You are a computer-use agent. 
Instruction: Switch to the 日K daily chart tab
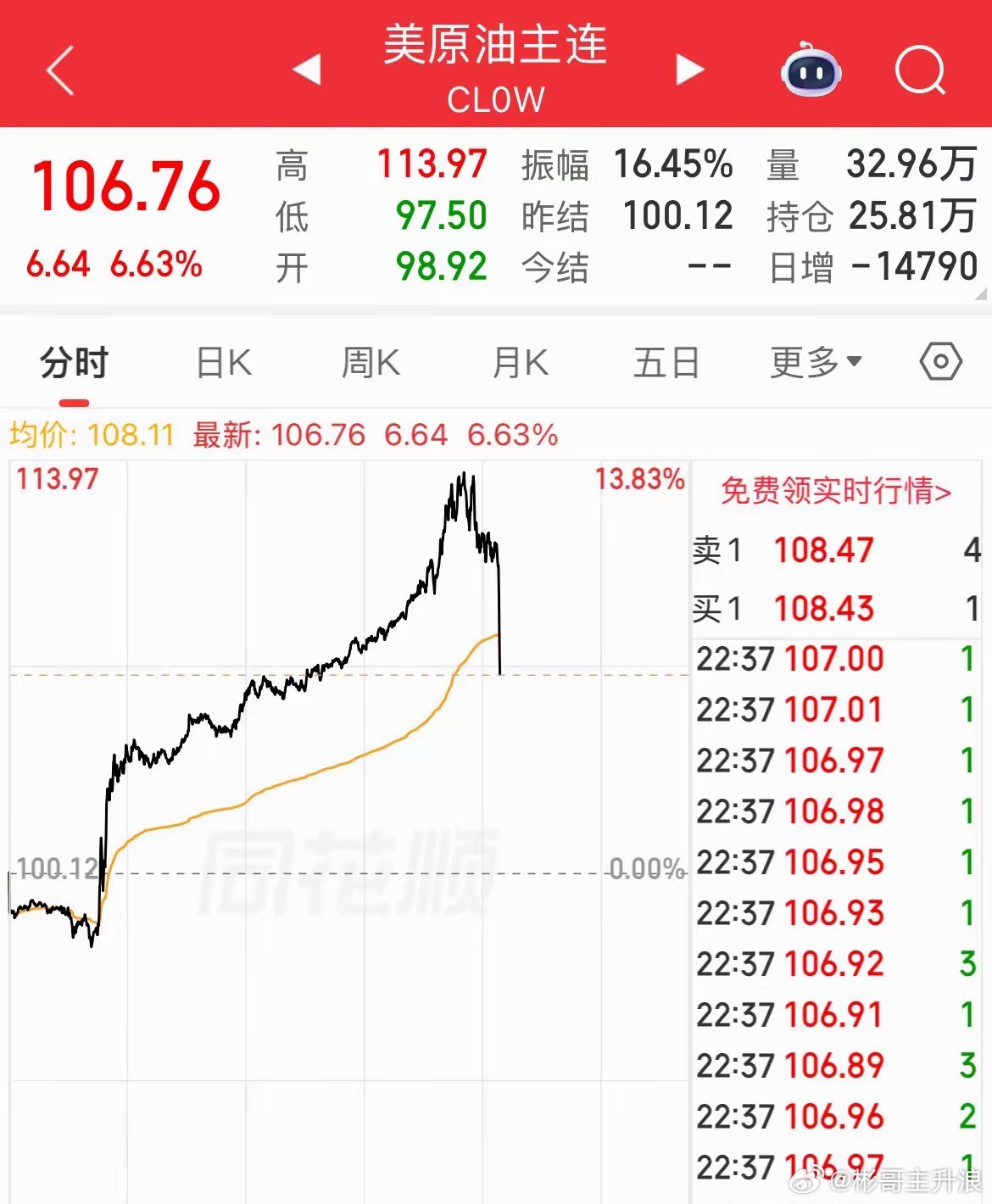[223, 361]
